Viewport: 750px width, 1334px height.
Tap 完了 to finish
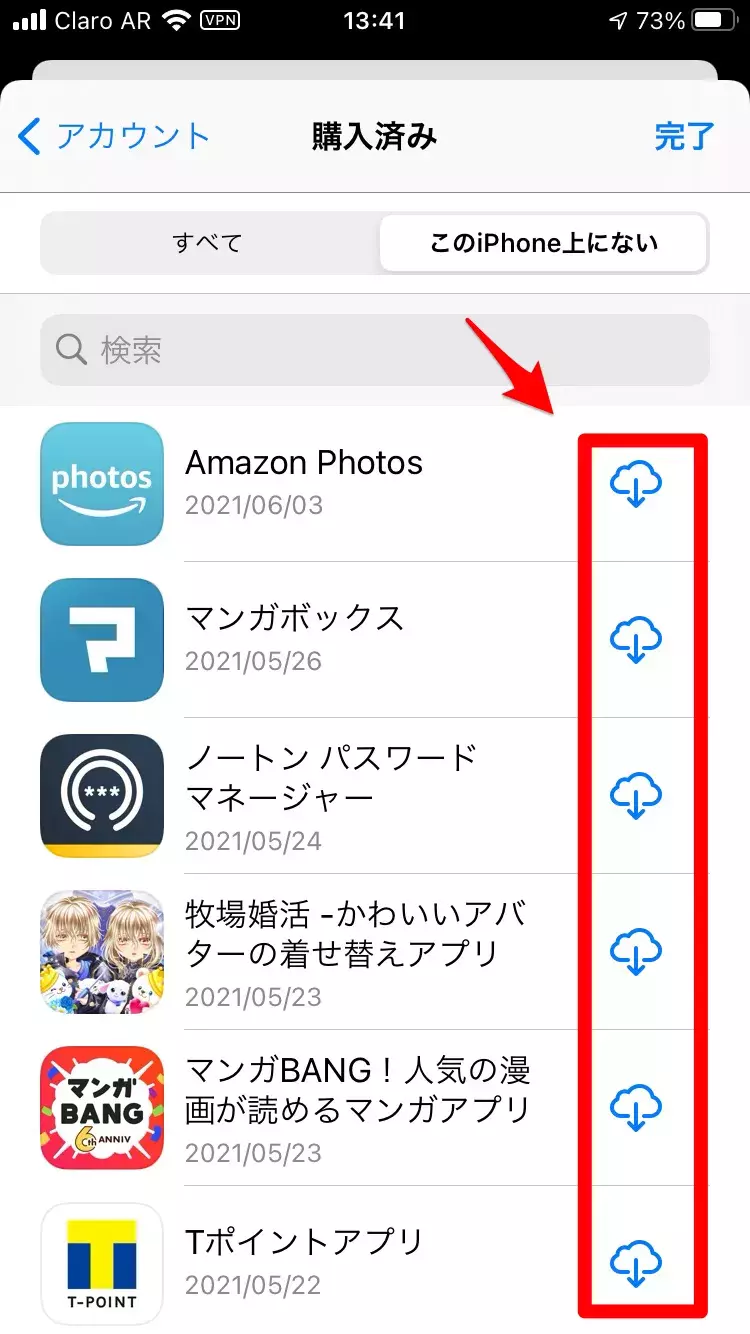(x=686, y=135)
